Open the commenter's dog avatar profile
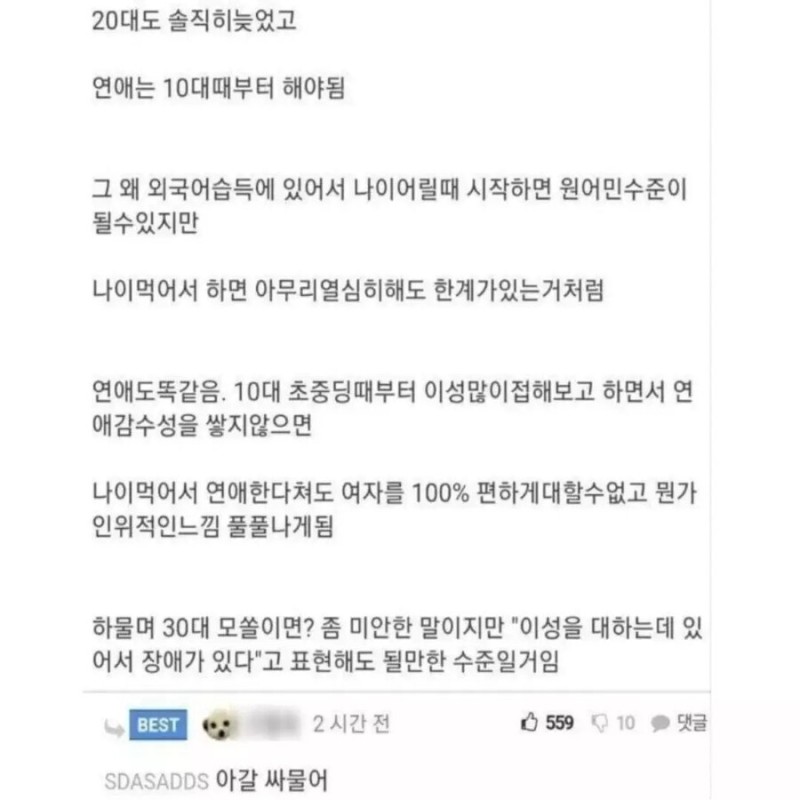The height and width of the screenshot is (800, 800). (x=217, y=724)
